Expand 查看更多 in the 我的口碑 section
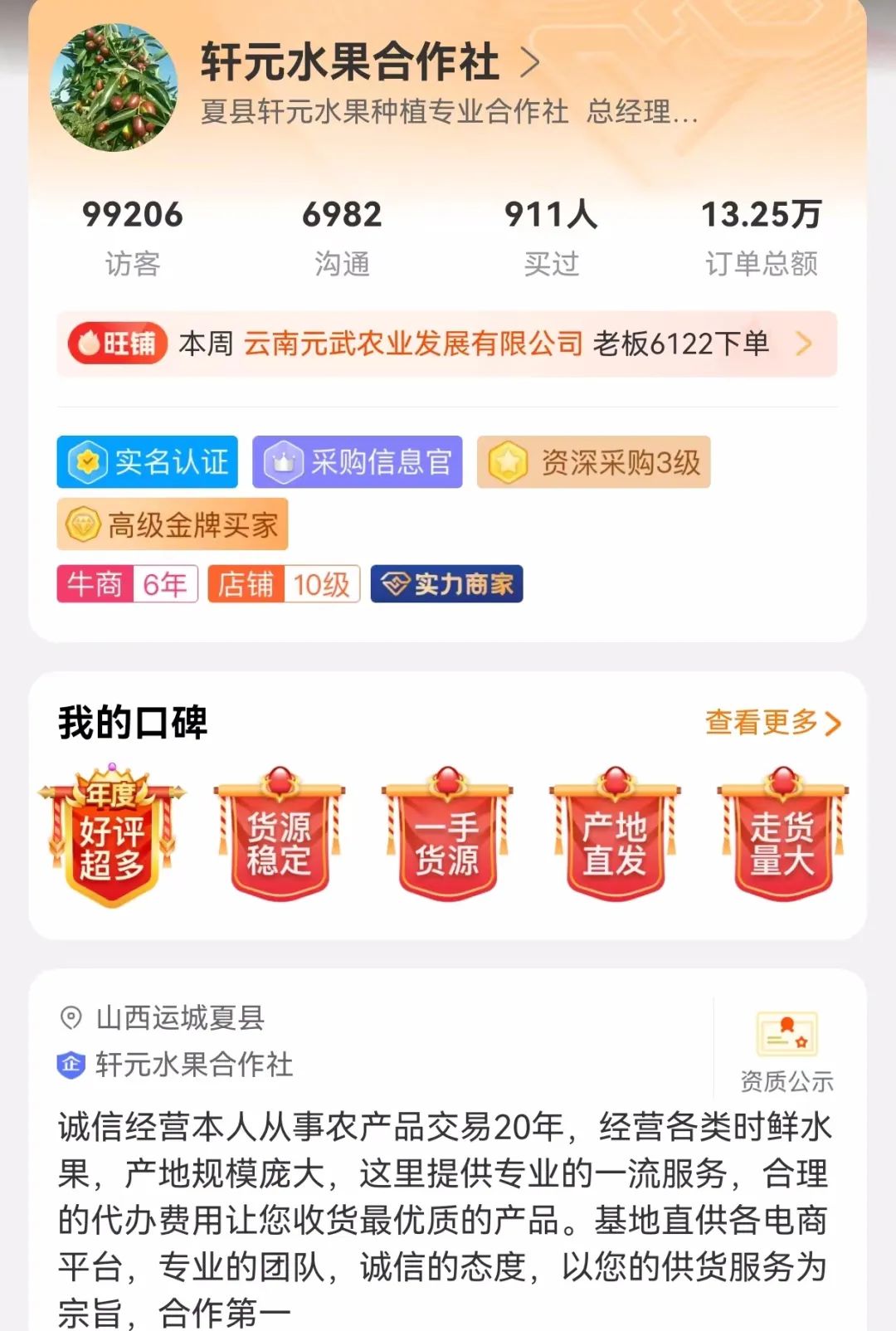The height and width of the screenshot is (1331, 896). point(772,724)
